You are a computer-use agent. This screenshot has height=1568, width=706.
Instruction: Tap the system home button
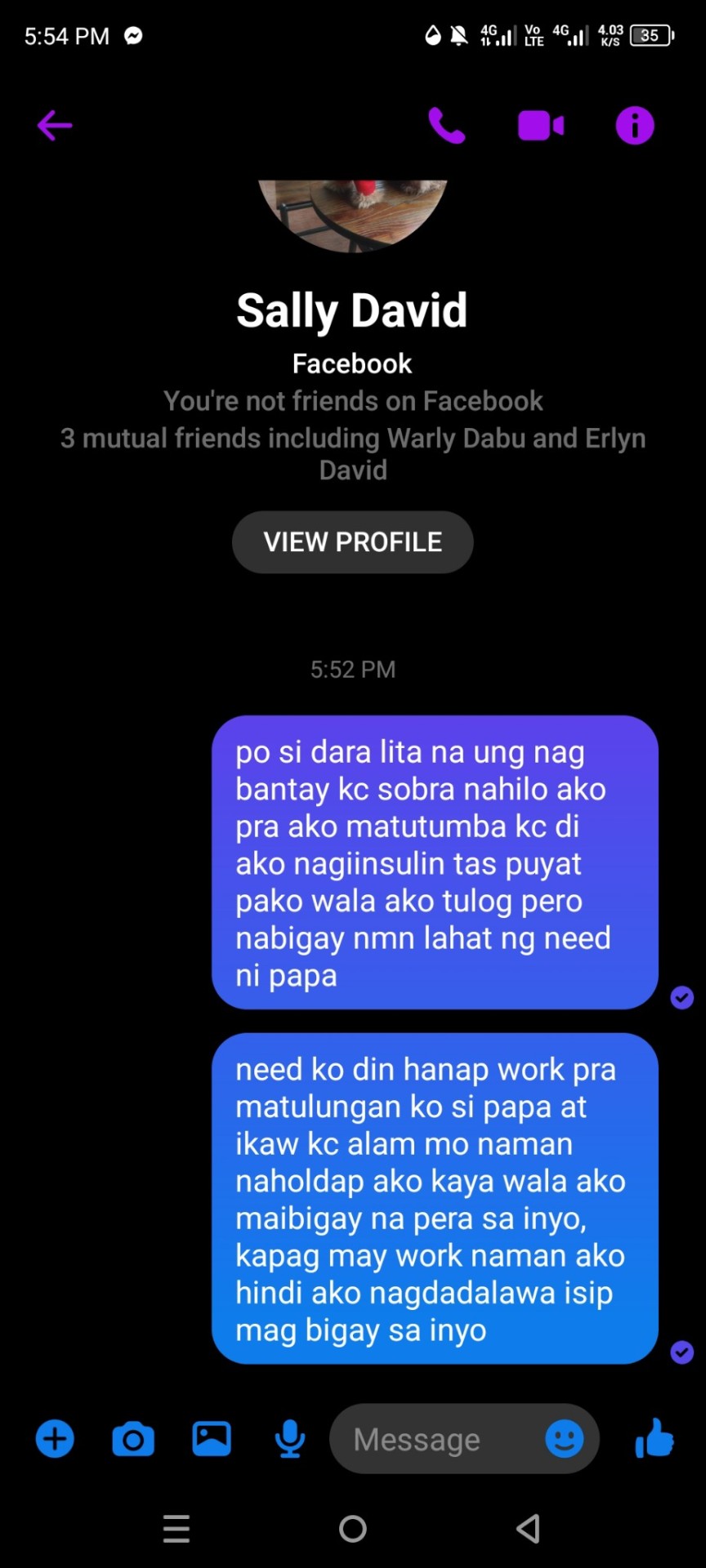pyautogui.click(x=353, y=1529)
